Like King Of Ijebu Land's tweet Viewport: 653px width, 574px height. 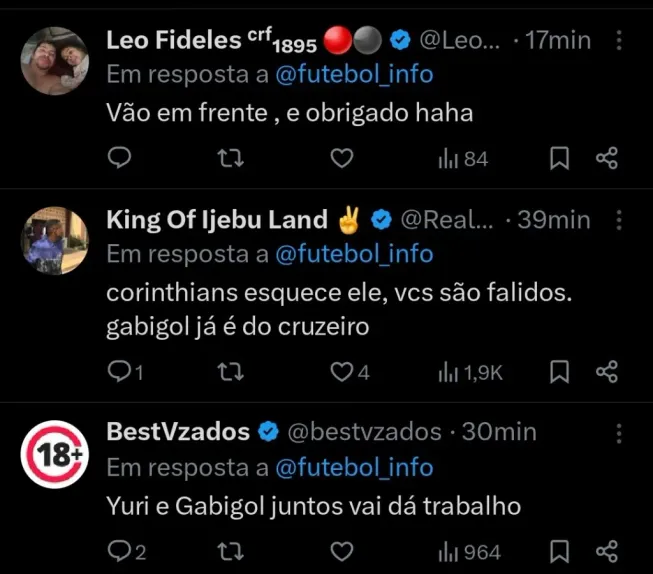(x=342, y=372)
